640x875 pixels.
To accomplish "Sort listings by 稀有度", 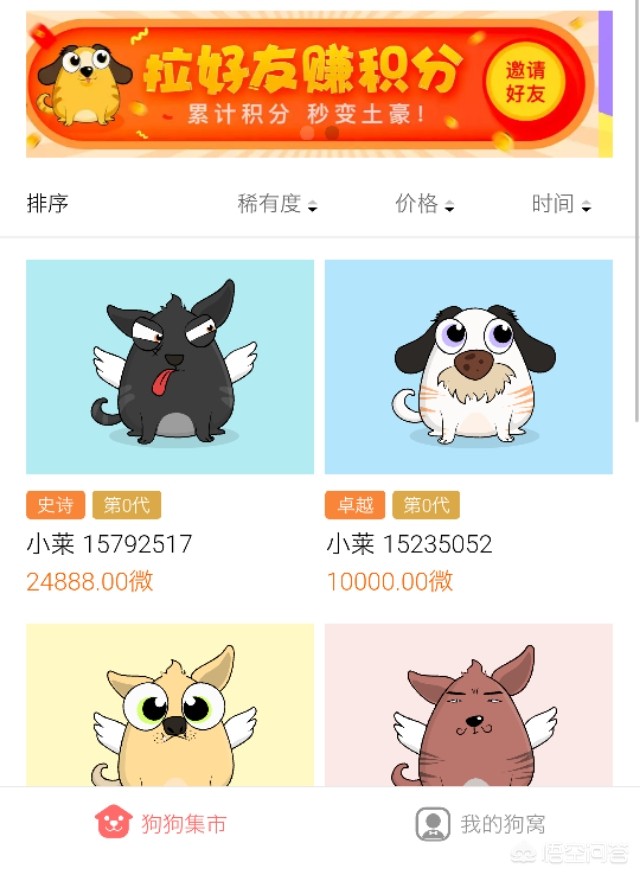I will click(x=277, y=204).
